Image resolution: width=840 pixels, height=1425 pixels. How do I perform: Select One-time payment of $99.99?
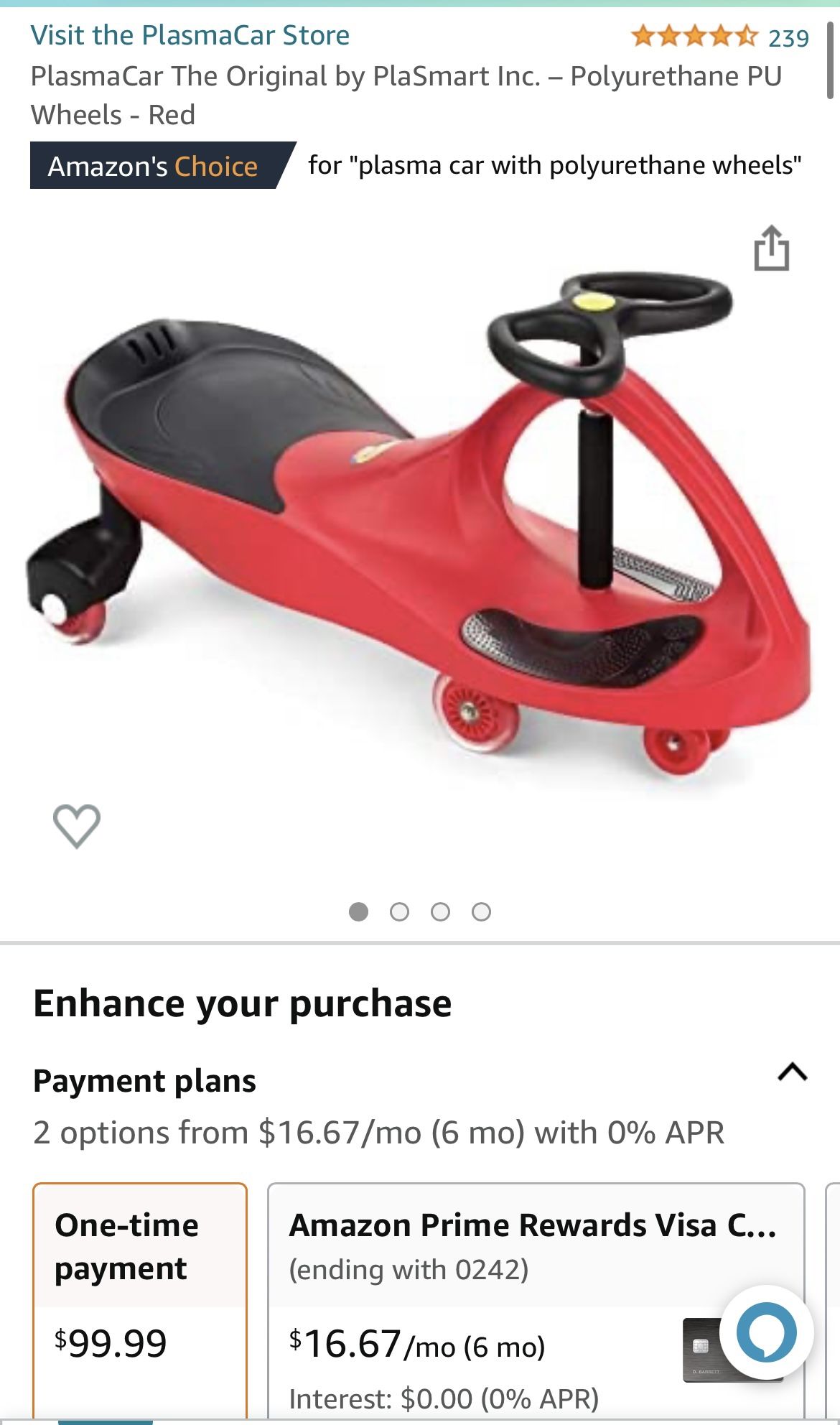[x=140, y=1293]
